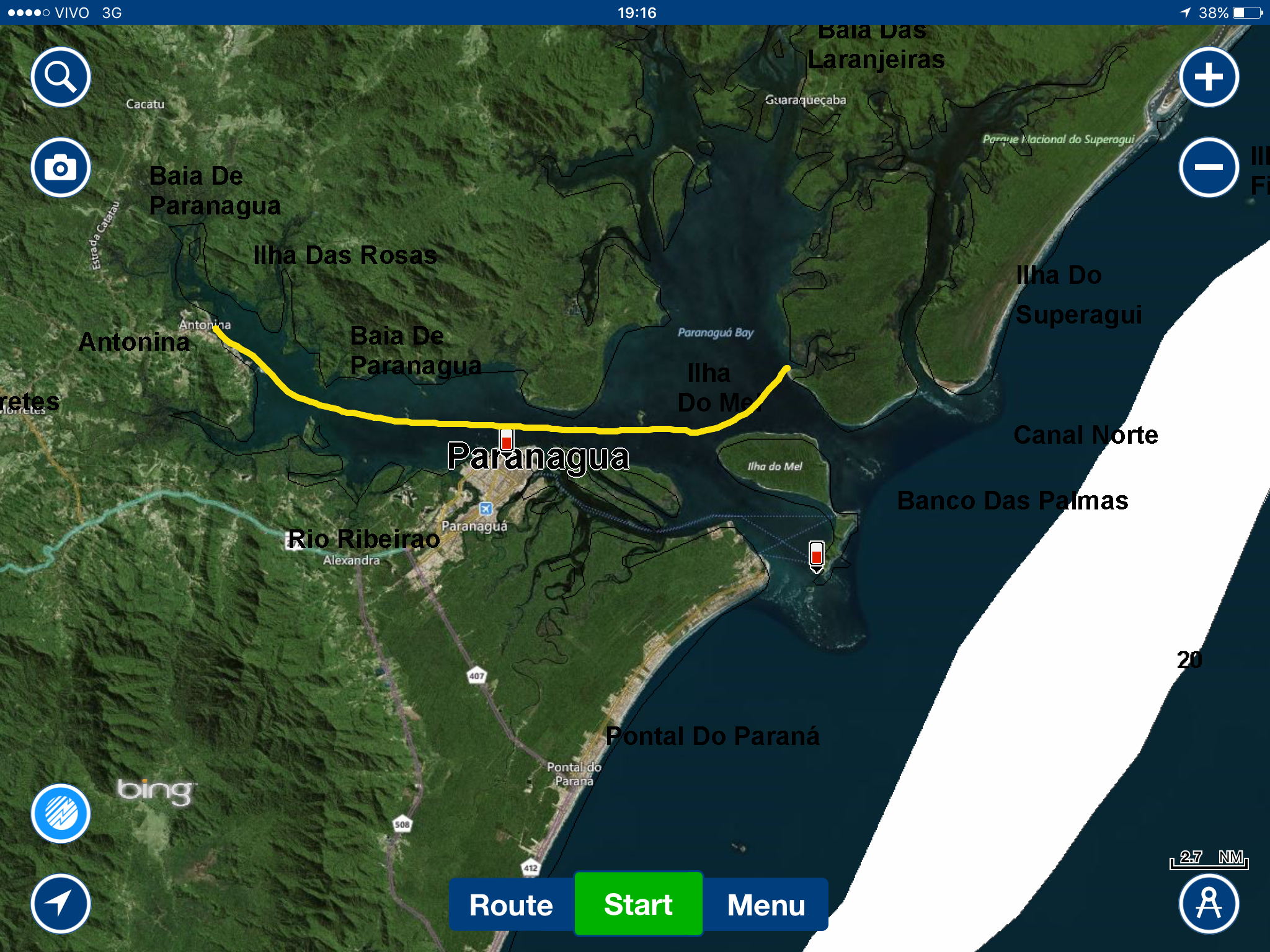
Task: Select the red marker near Ilha do Mel
Action: click(x=817, y=555)
